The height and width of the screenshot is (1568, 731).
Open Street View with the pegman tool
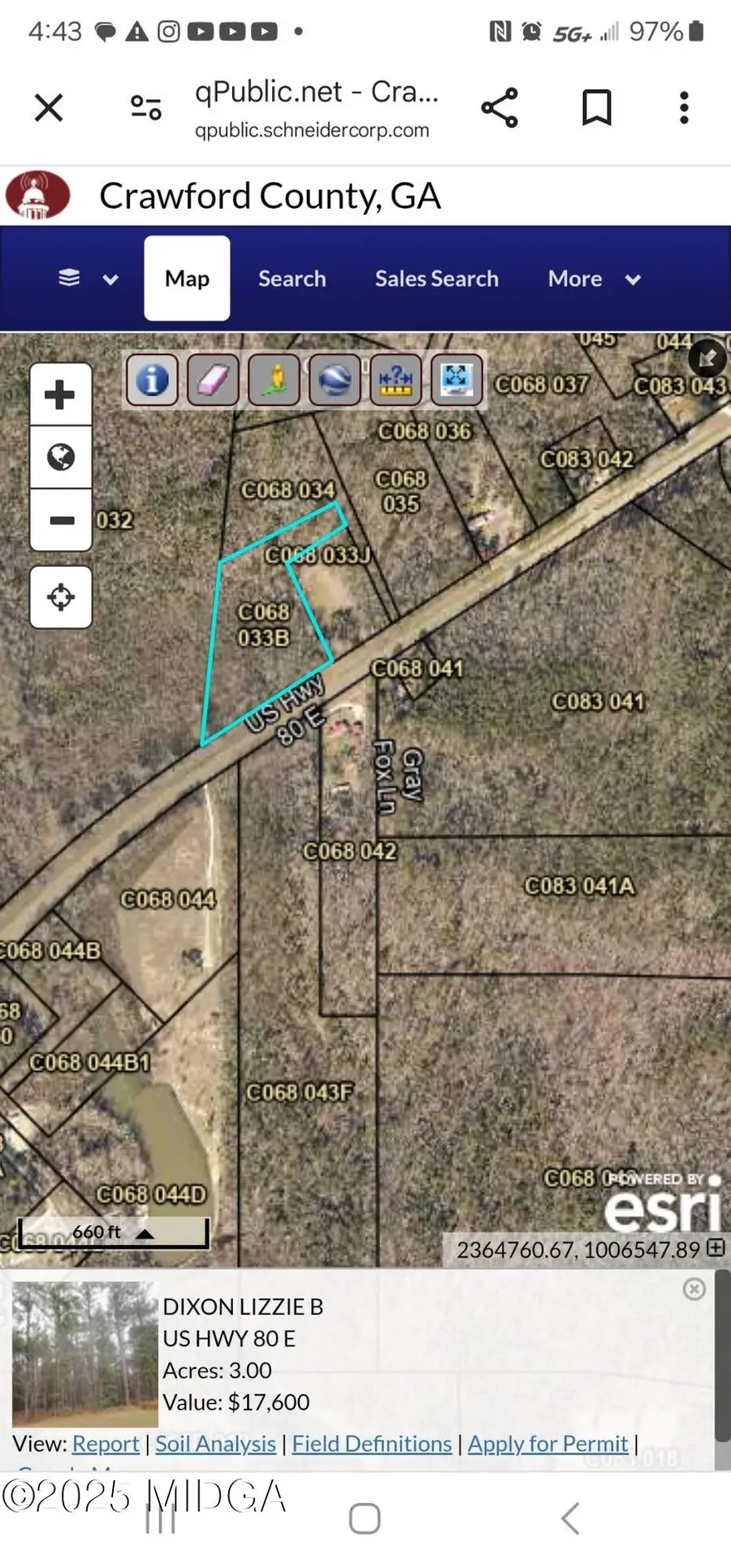pyautogui.click(x=274, y=380)
